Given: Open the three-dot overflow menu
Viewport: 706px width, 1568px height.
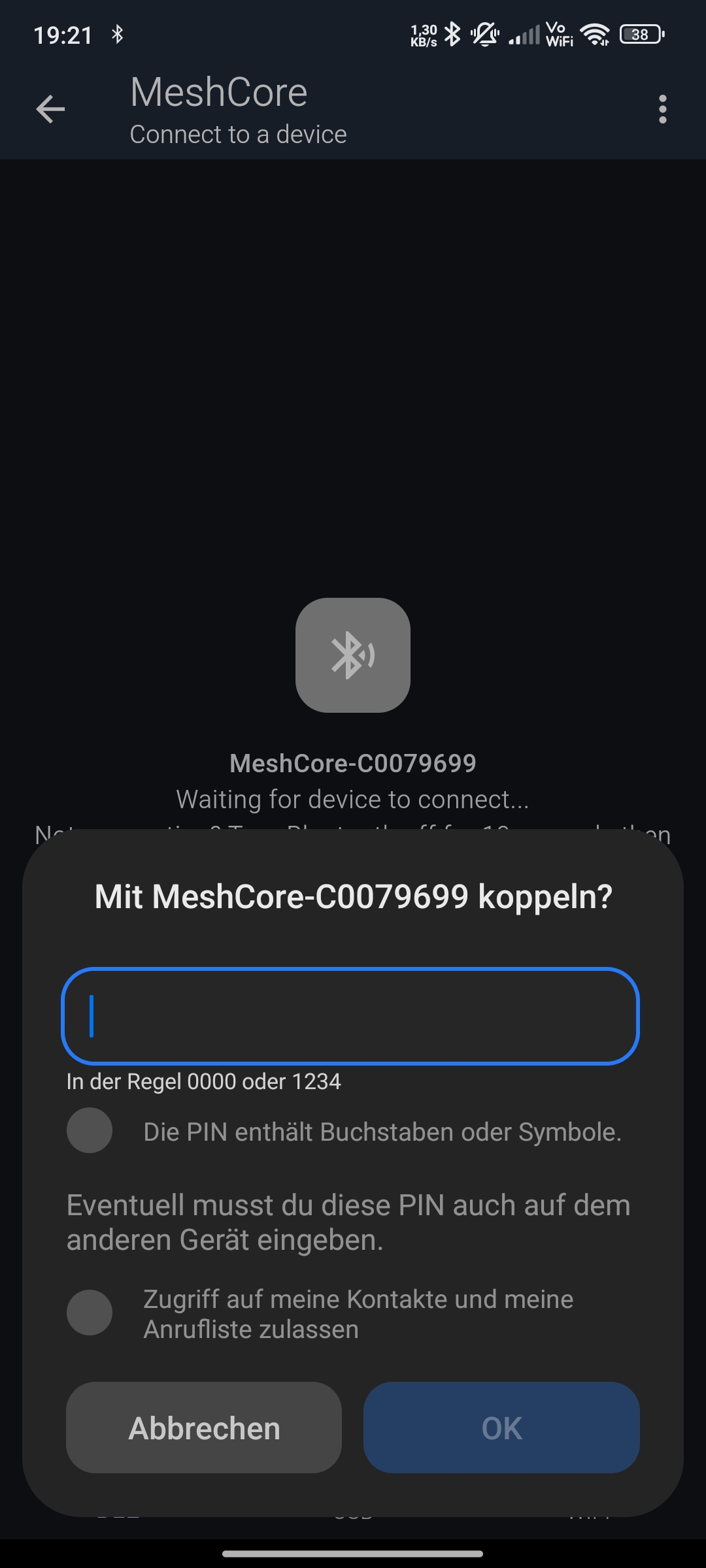Looking at the screenshot, I should 662,109.
